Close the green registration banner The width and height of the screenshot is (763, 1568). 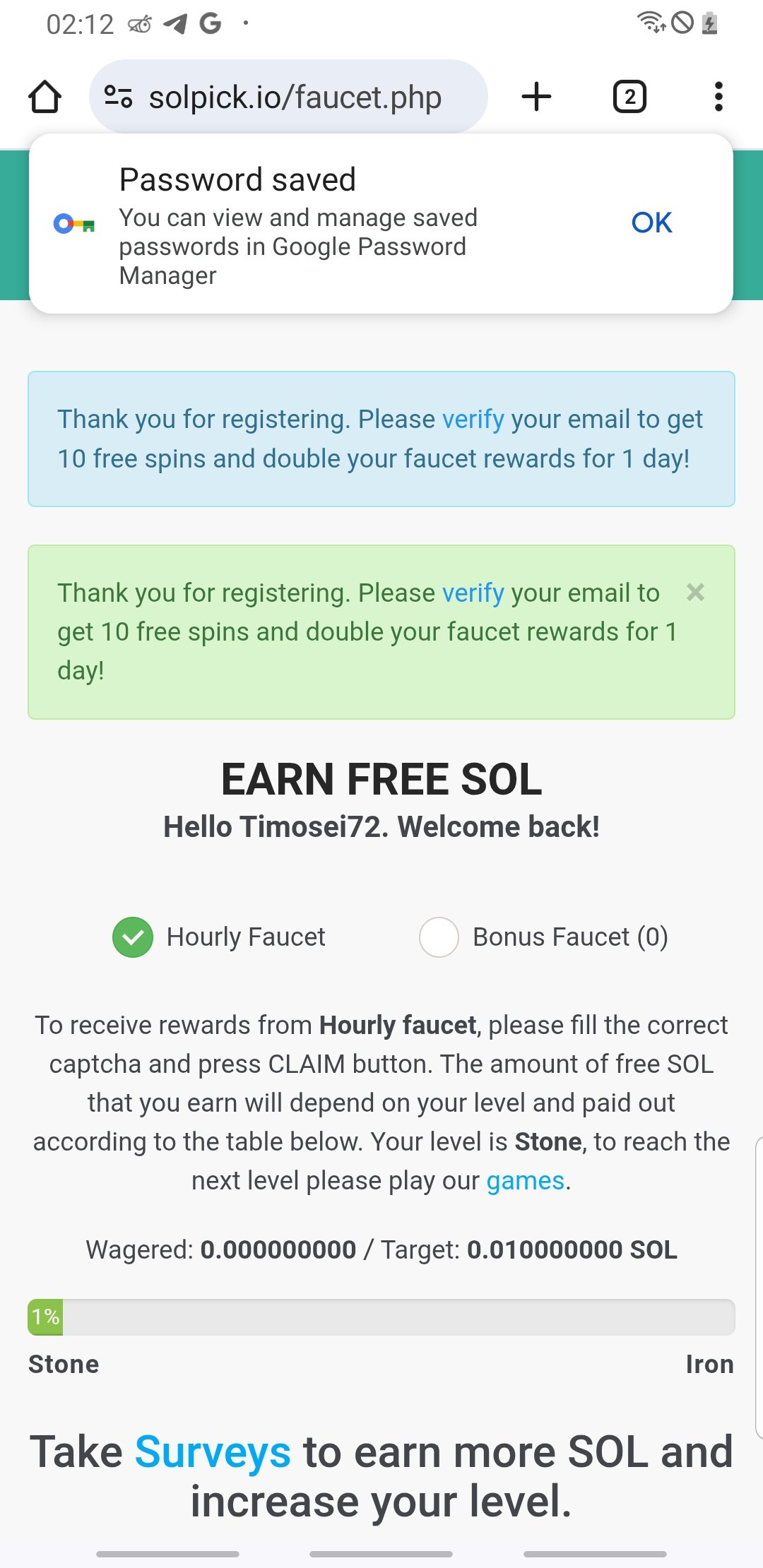click(x=695, y=593)
